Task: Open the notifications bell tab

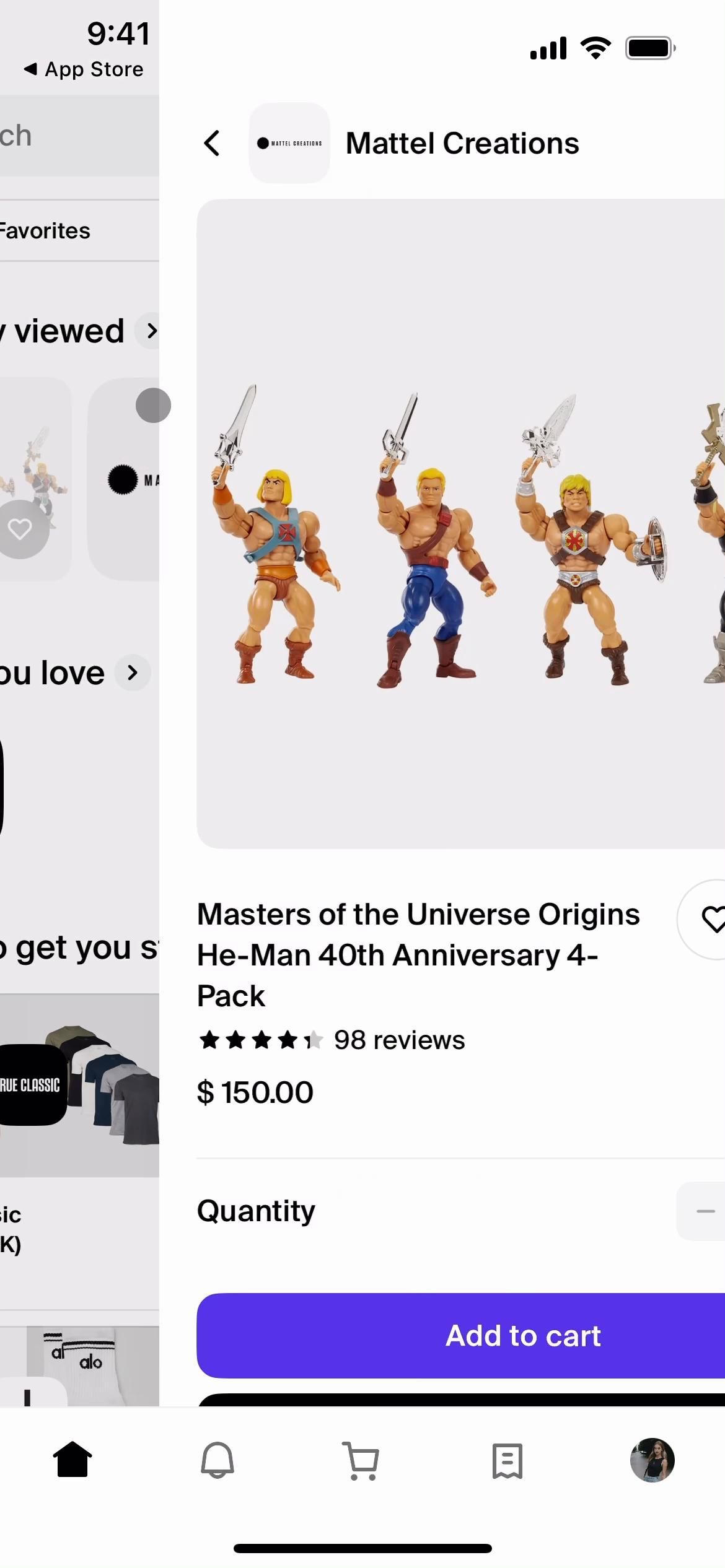Action: click(217, 1460)
